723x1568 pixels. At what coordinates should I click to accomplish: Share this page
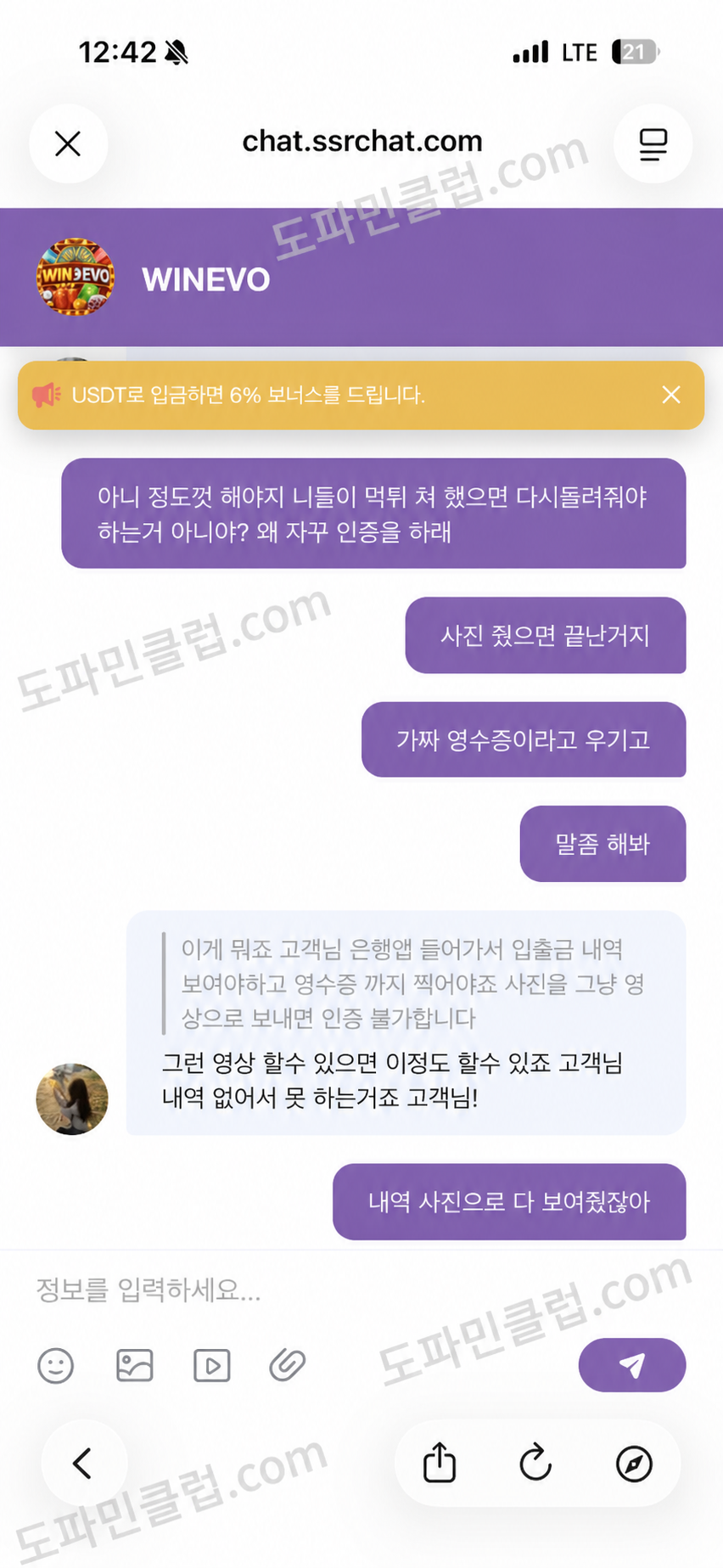(x=440, y=1464)
